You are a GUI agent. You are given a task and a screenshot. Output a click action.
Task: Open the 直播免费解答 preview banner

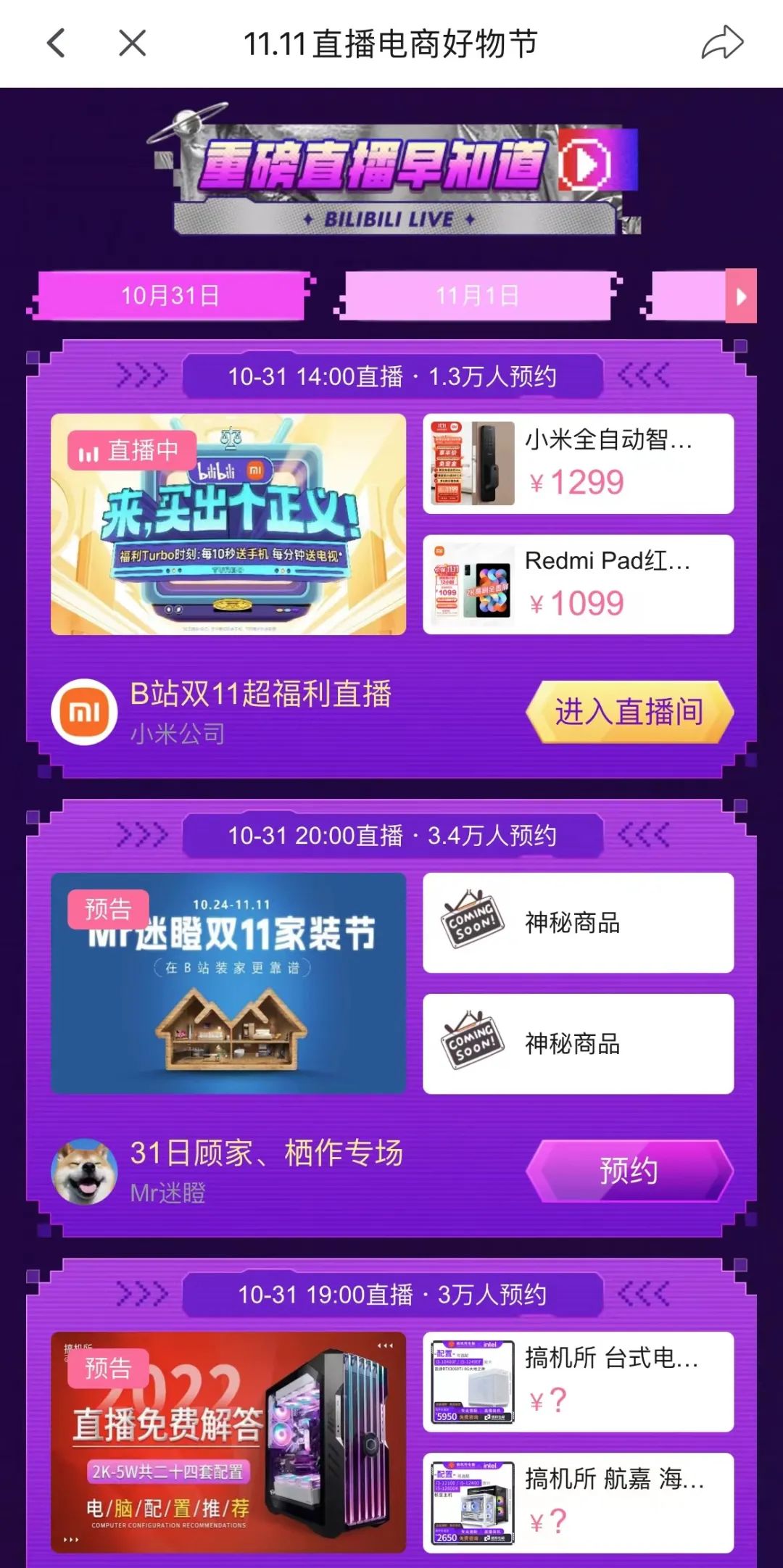228,1442
